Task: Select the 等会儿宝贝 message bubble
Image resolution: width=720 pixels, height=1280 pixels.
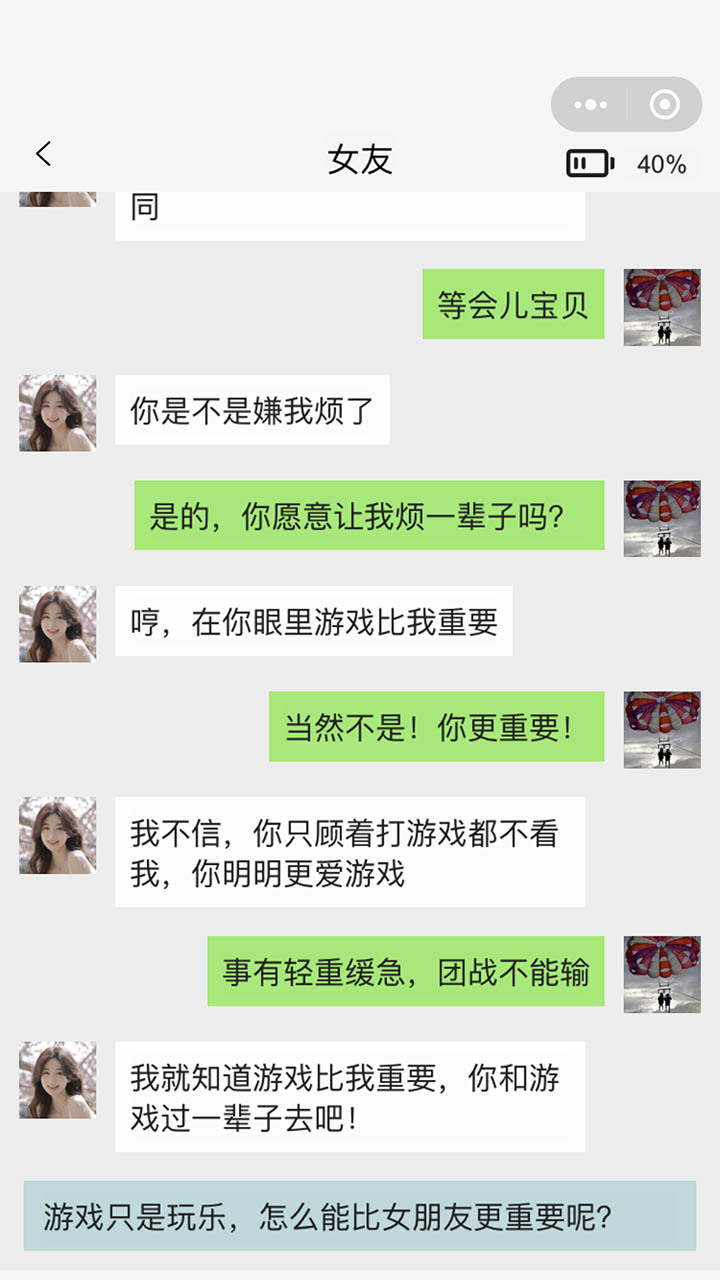Action: (513, 305)
